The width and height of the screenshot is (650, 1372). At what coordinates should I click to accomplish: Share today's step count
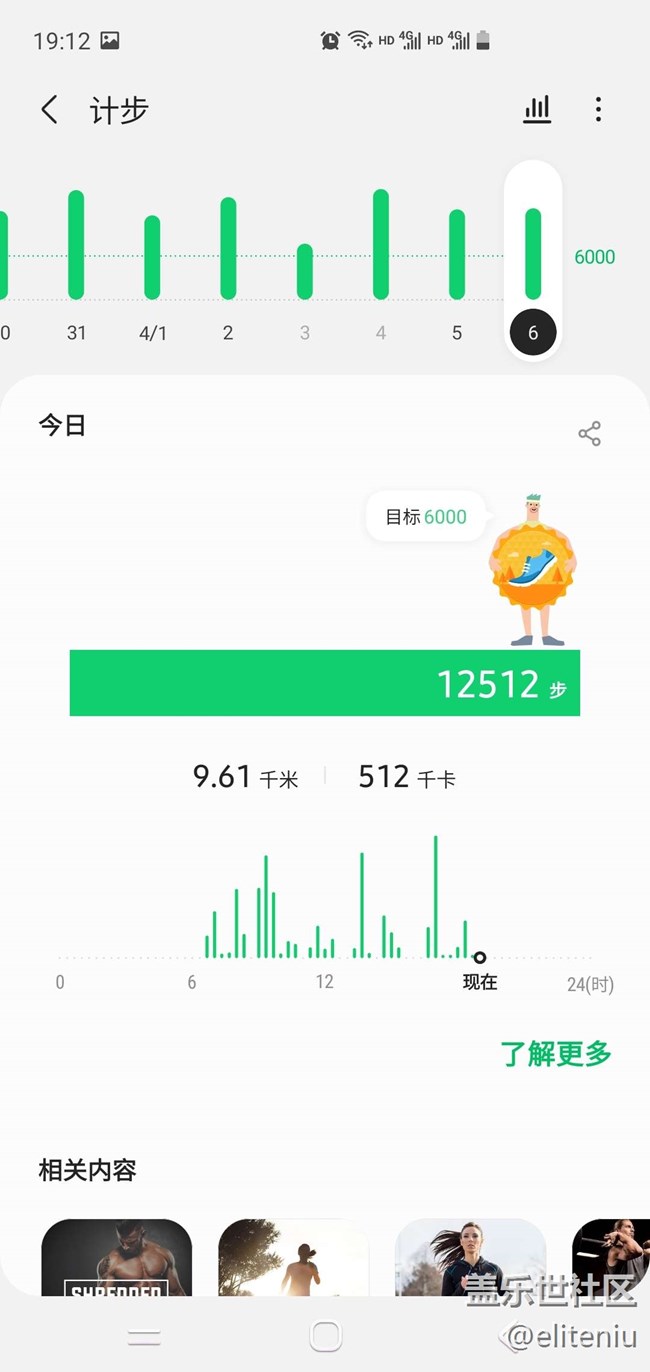coord(589,434)
